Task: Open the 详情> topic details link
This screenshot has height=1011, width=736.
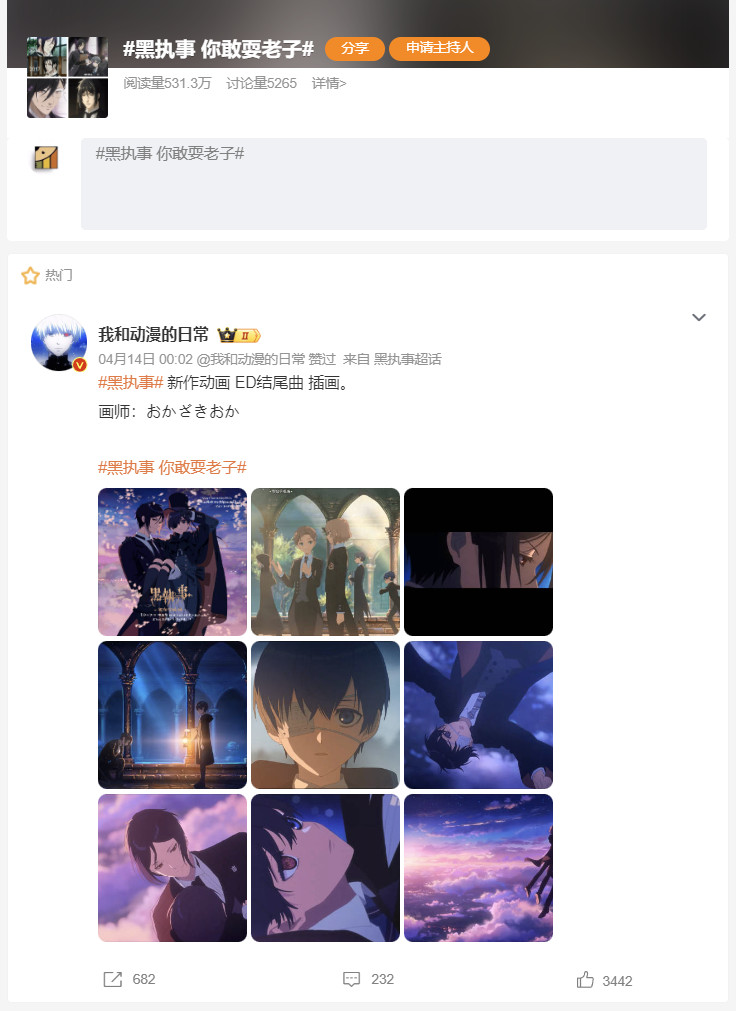Action: (329, 83)
